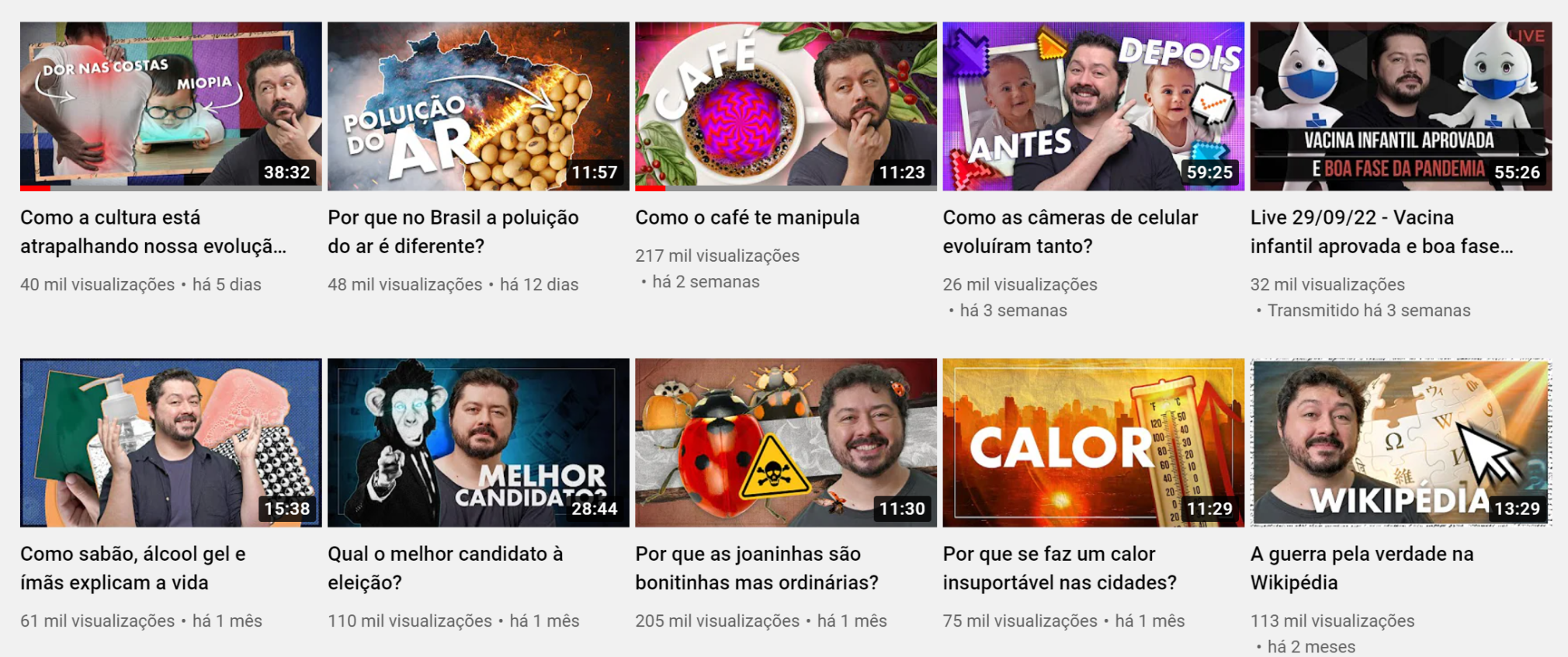Open video 'Como a cultura está atrapalhando nossa evolução'
This screenshot has width=1568, height=657.
tap(171, 106)
